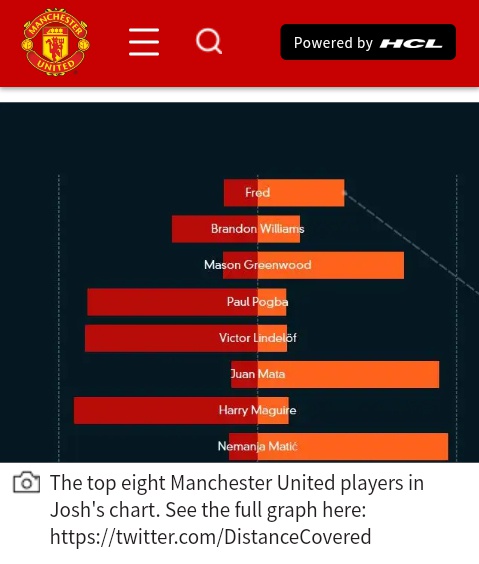Open the hamburger navigation menu
479x564 pixels.
(144, 42)
